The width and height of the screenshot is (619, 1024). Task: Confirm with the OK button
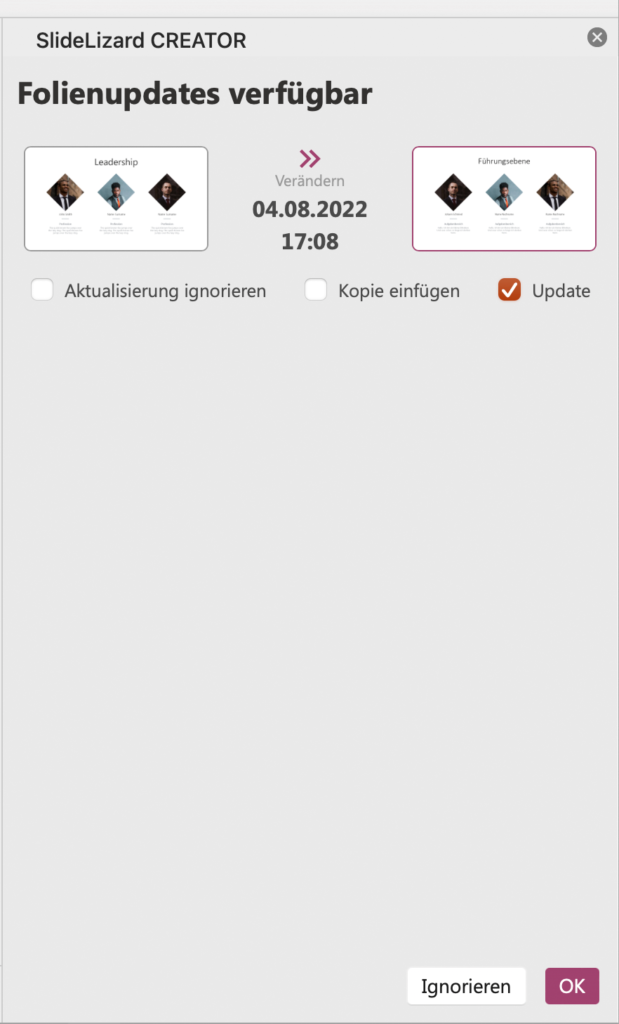(572, 985)
